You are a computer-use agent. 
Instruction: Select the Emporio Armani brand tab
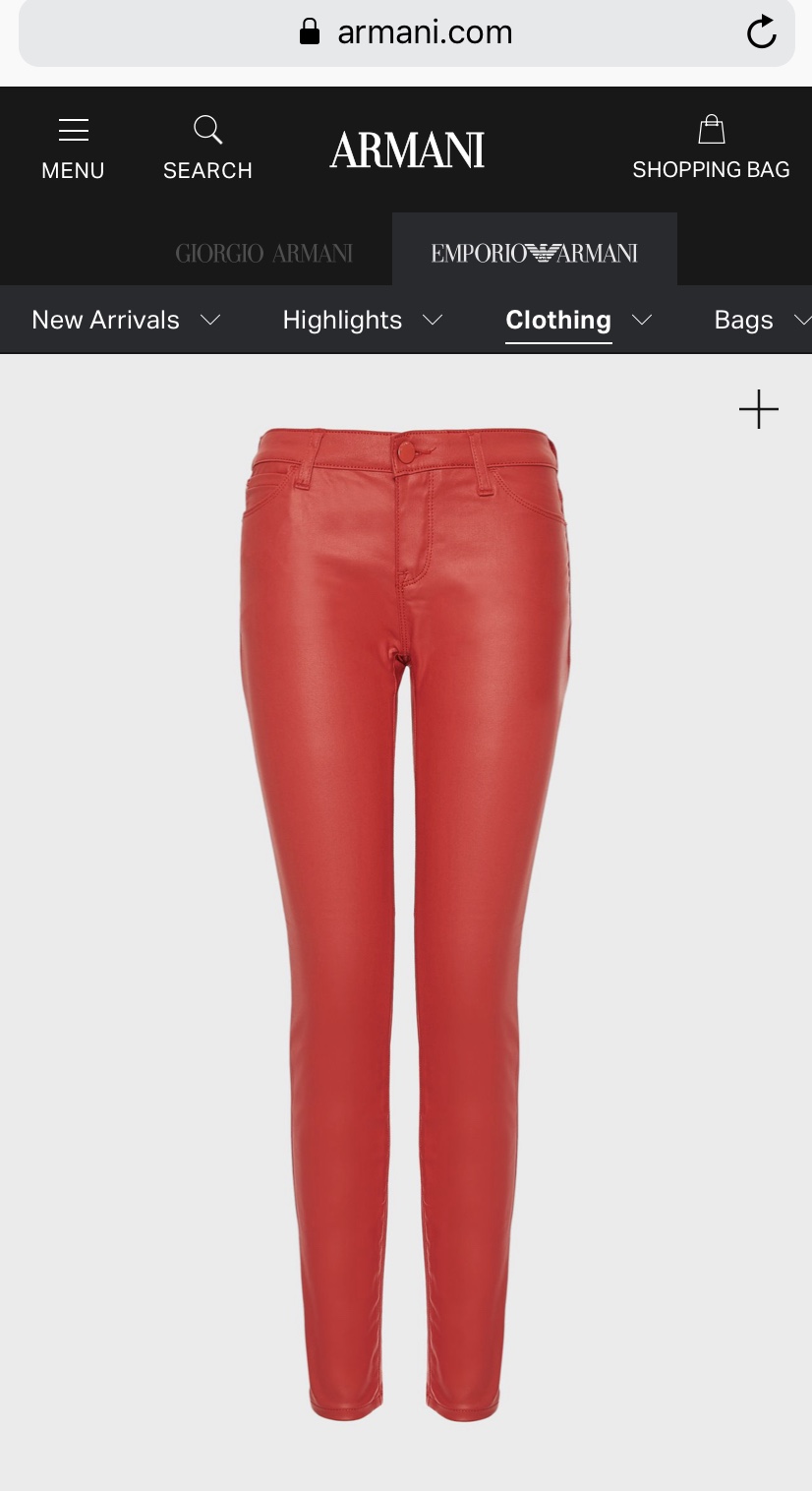pyautogui.click(x=534, y=254)
